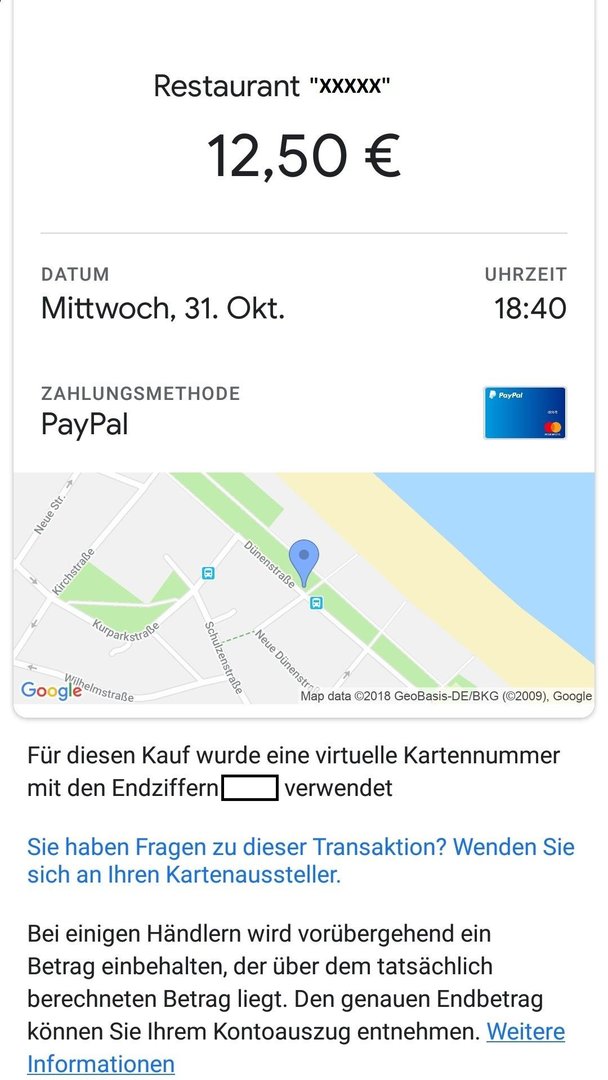Open the transaction location map
The width and height of the screenshot is (608, 1080).
(303, 588)
